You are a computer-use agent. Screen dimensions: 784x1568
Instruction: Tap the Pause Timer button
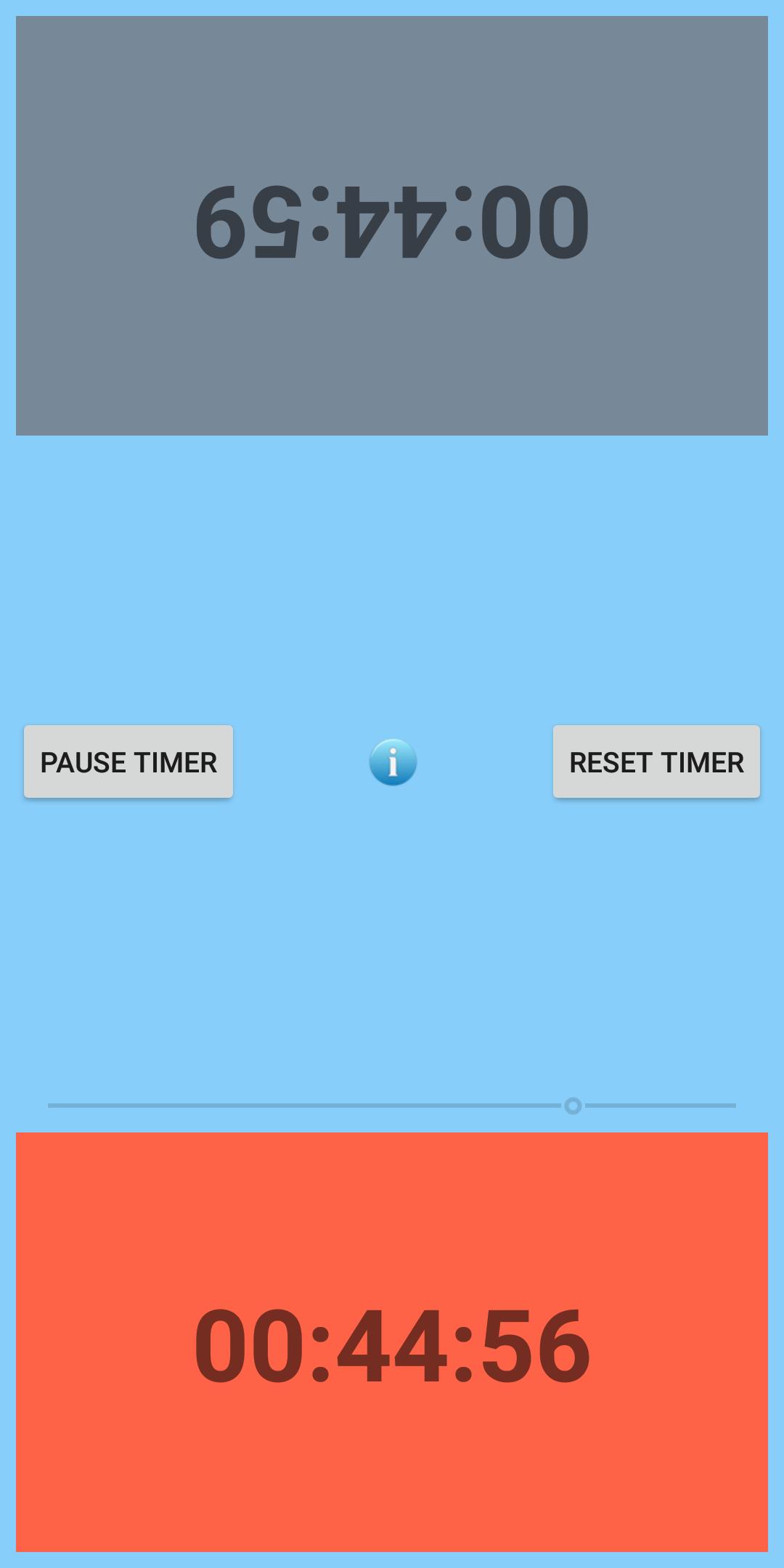128,761
